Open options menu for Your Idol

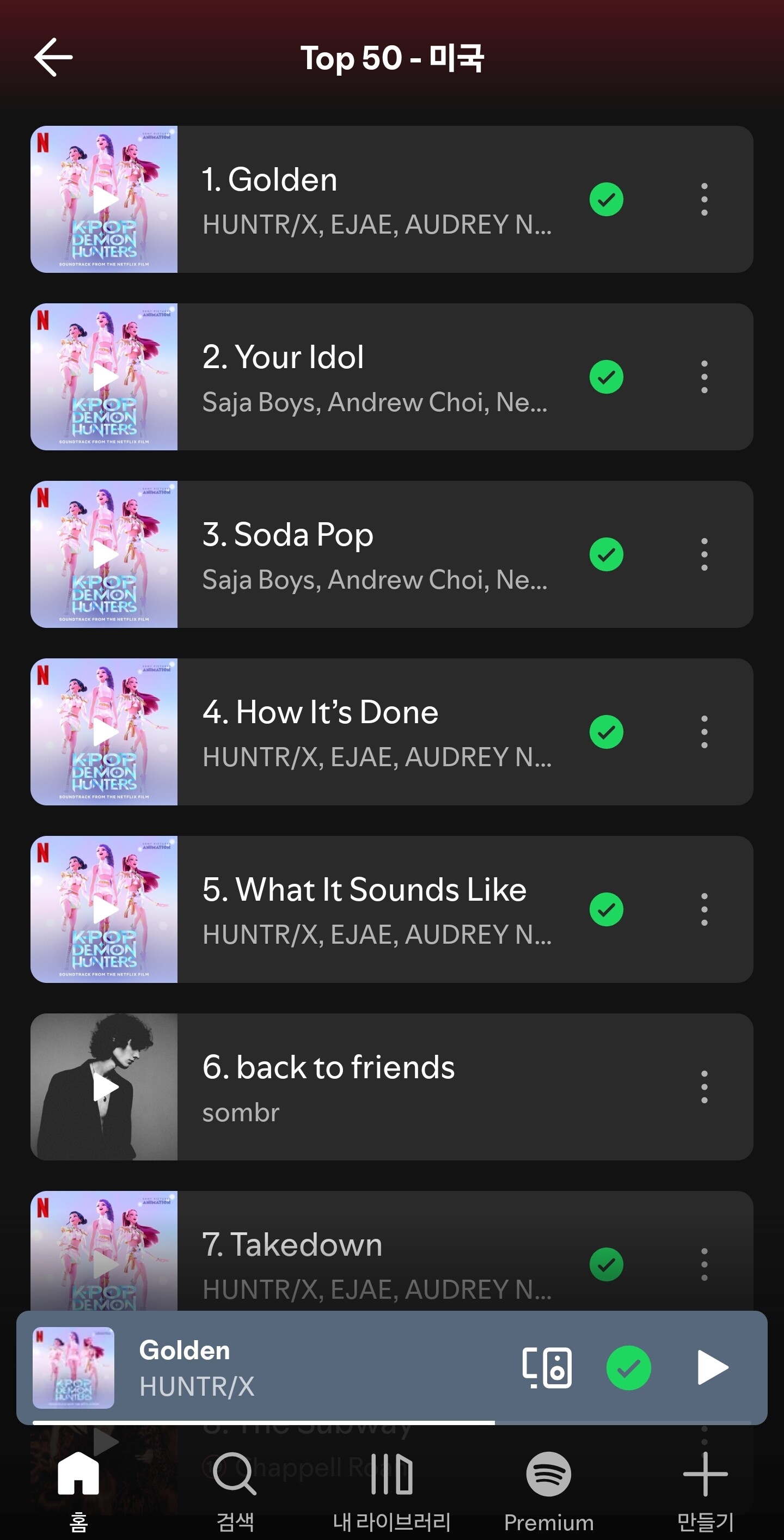coord(704,377)
